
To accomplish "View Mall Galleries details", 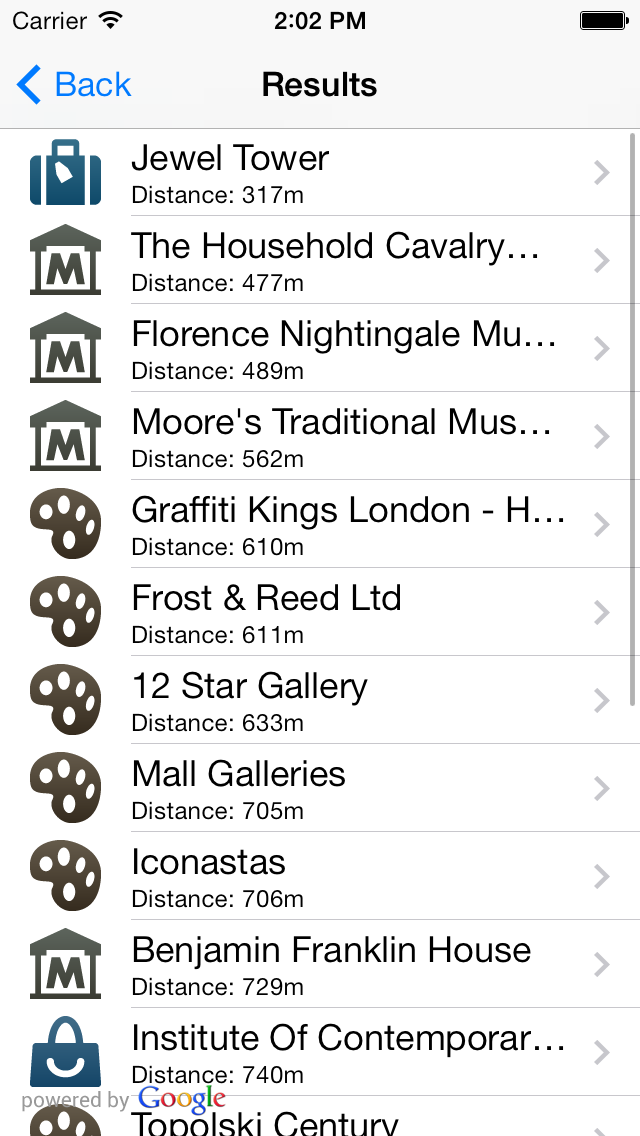I will point(320,789).
